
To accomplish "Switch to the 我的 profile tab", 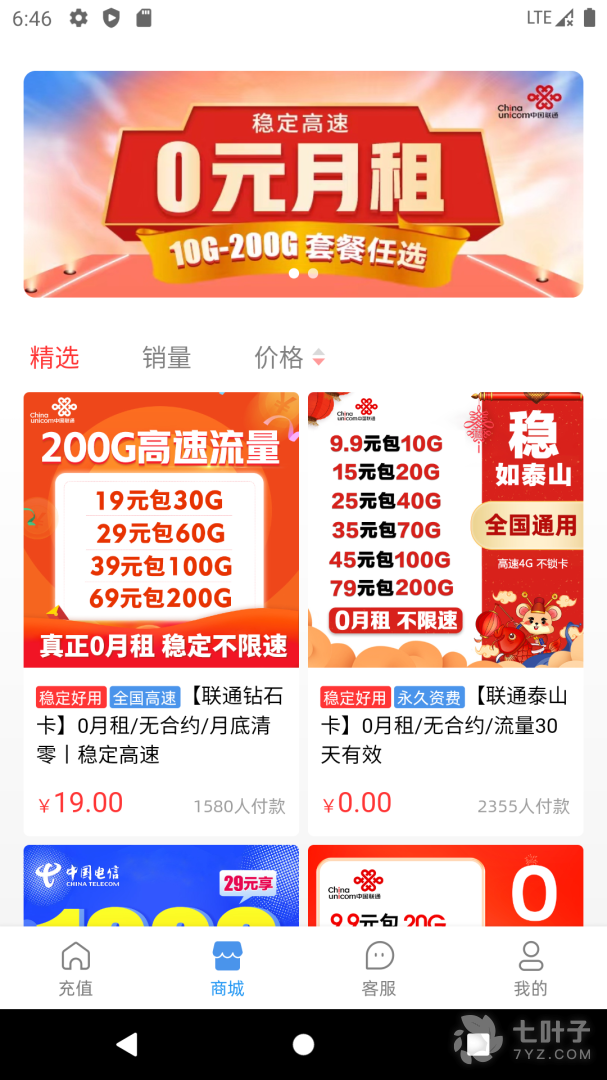I will (x=530, y=968).
